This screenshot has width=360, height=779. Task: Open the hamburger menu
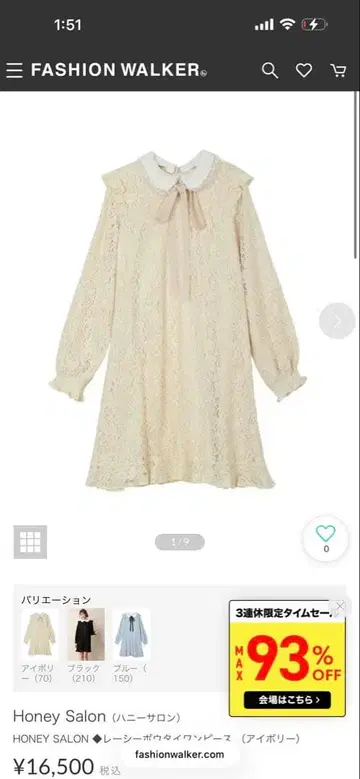click(14, 71)
